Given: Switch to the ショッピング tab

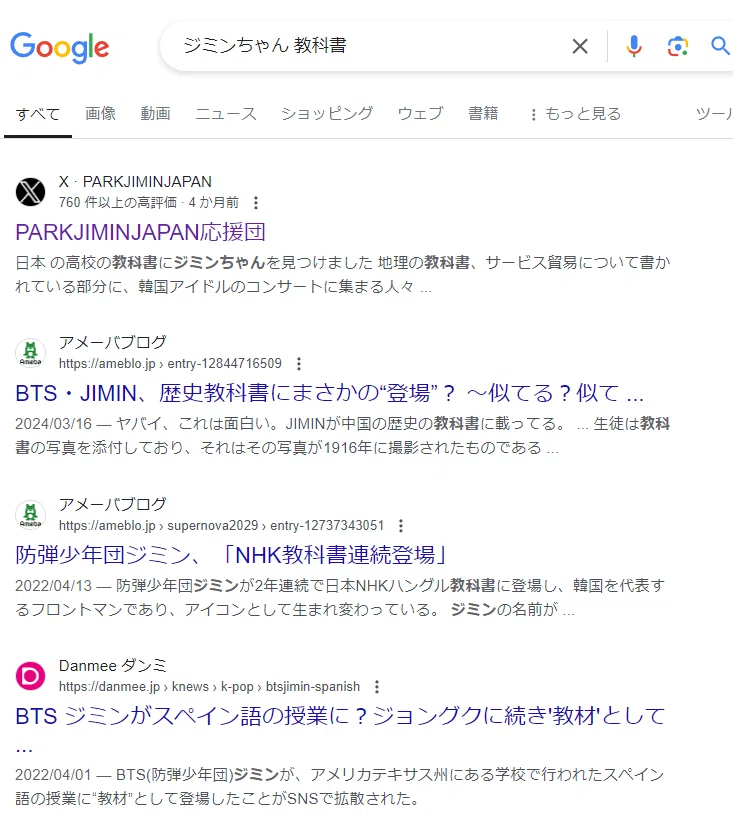Looking at the screenshot, I should (x=327, y=114).
